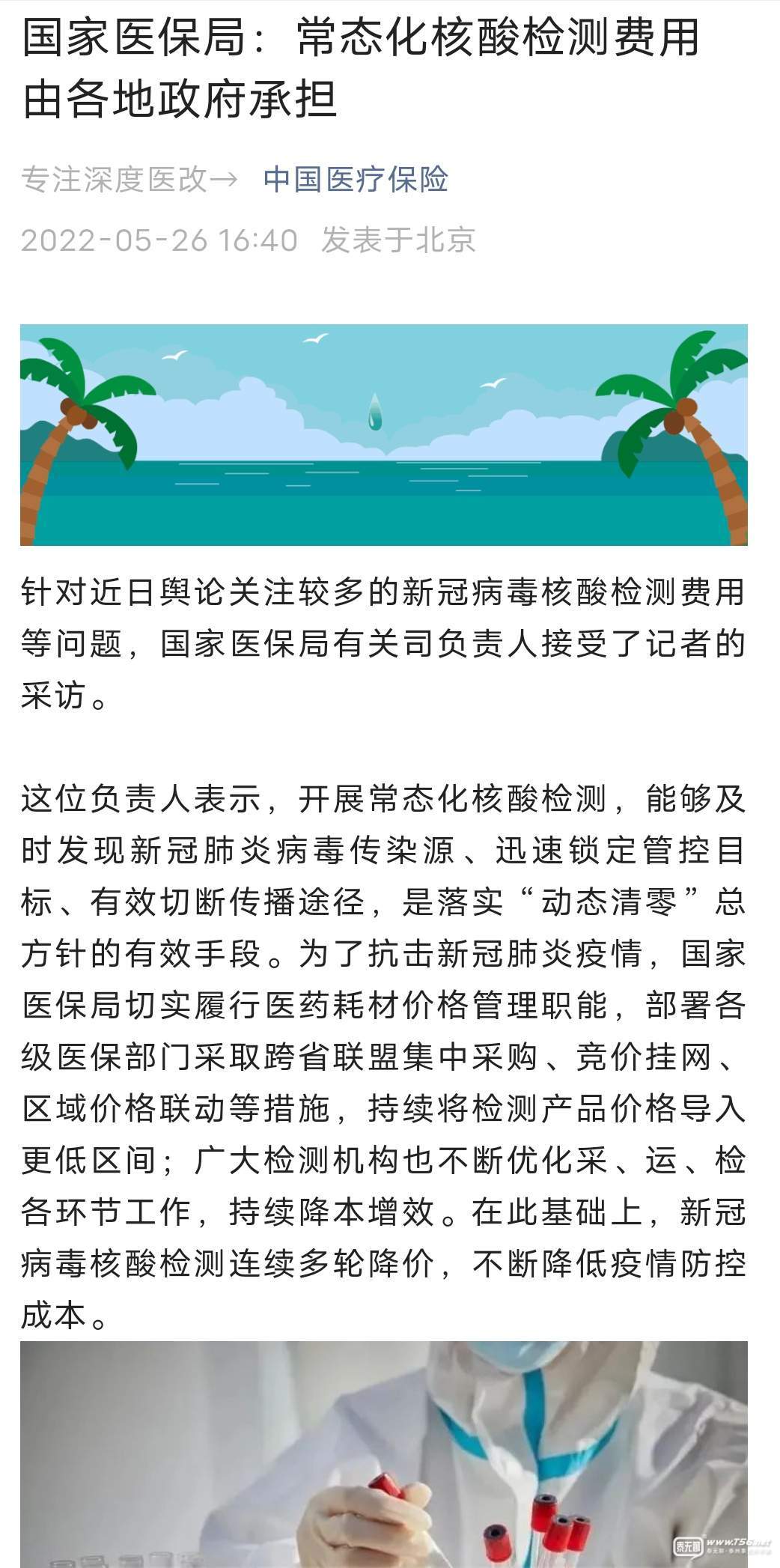Image resolution: width=780 pixels, height=1568 pixels.
Task: View the beach banner image
Action: click(x=383, y=434)
